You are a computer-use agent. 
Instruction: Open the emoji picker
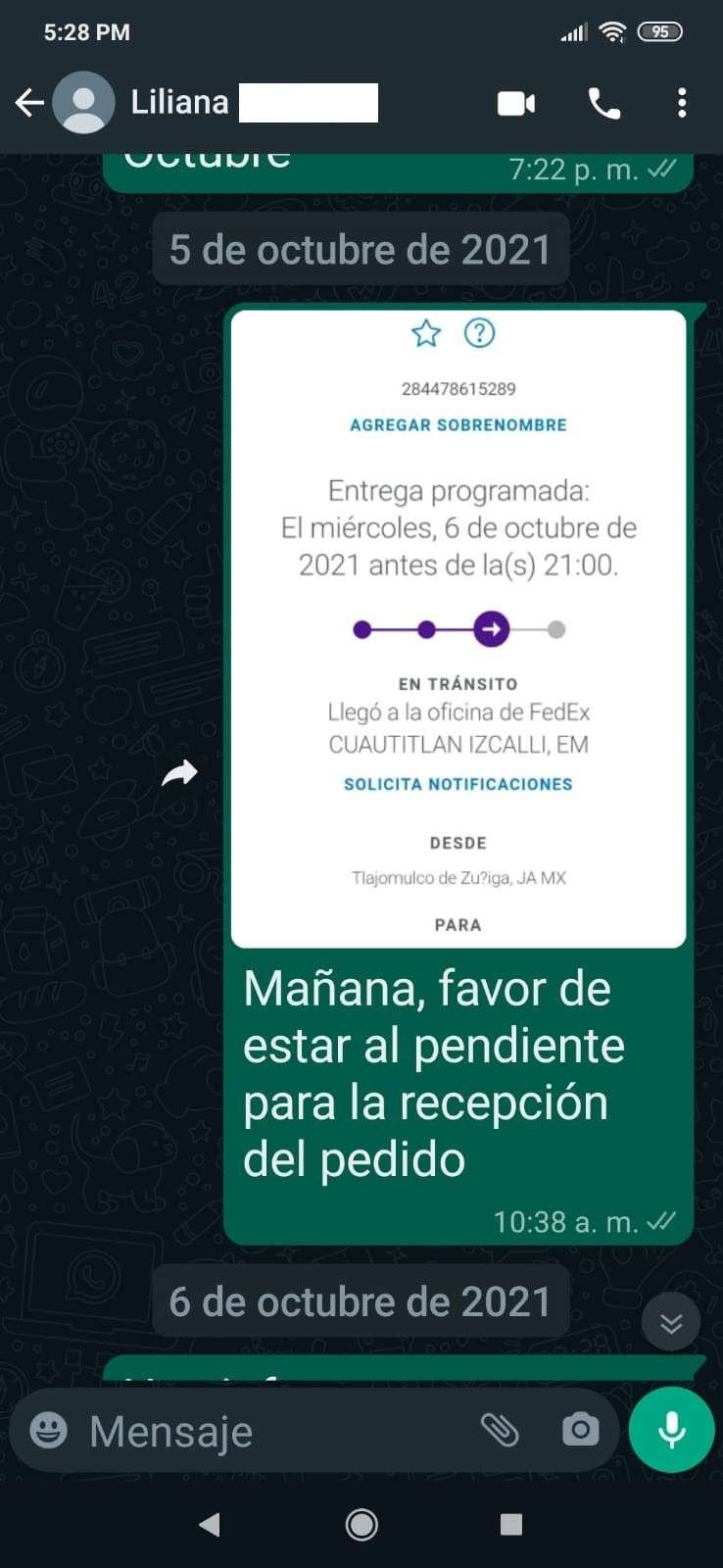tap(49, 1431)
